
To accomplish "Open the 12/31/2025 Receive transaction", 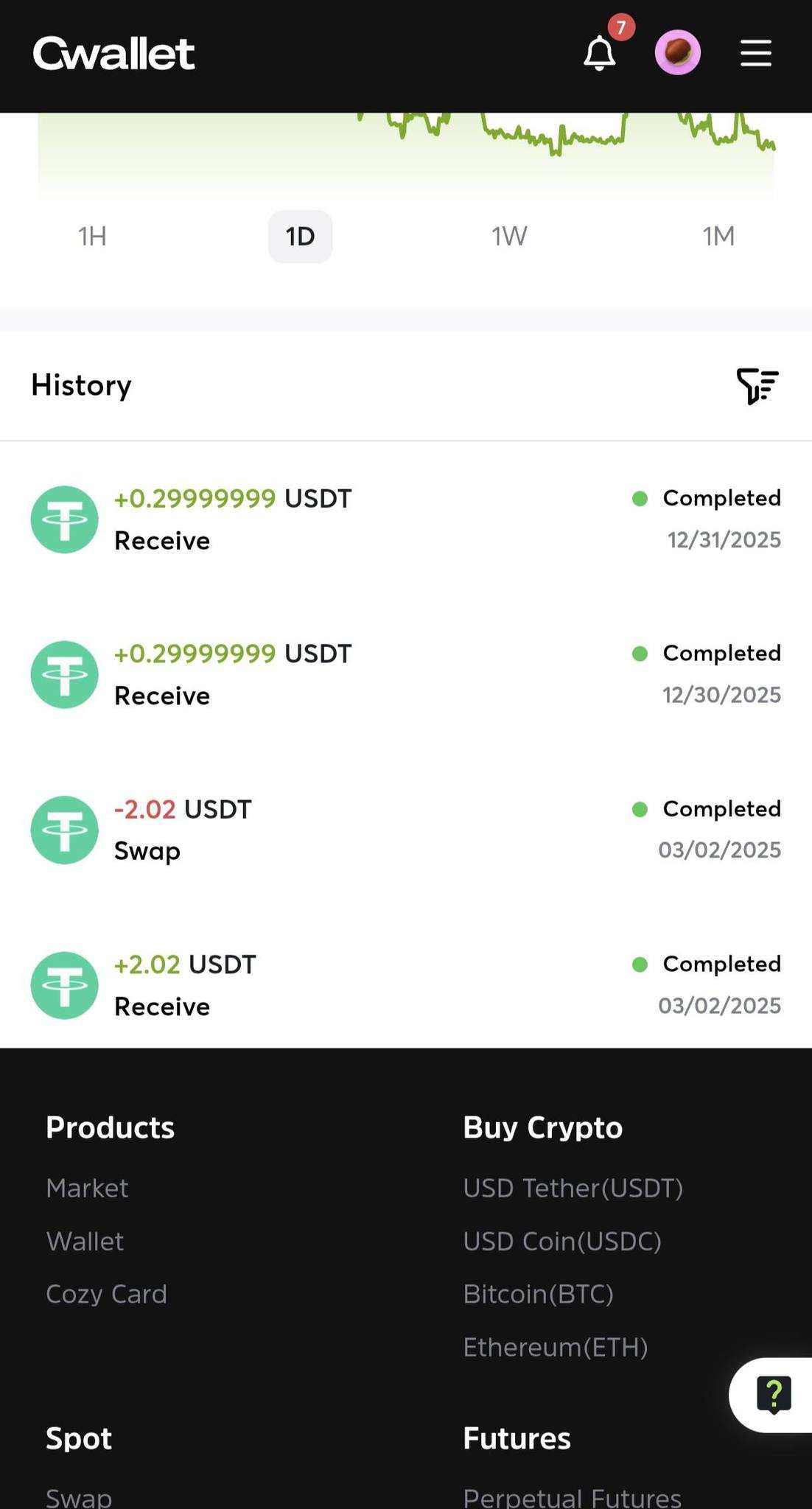I will [405, 519].
